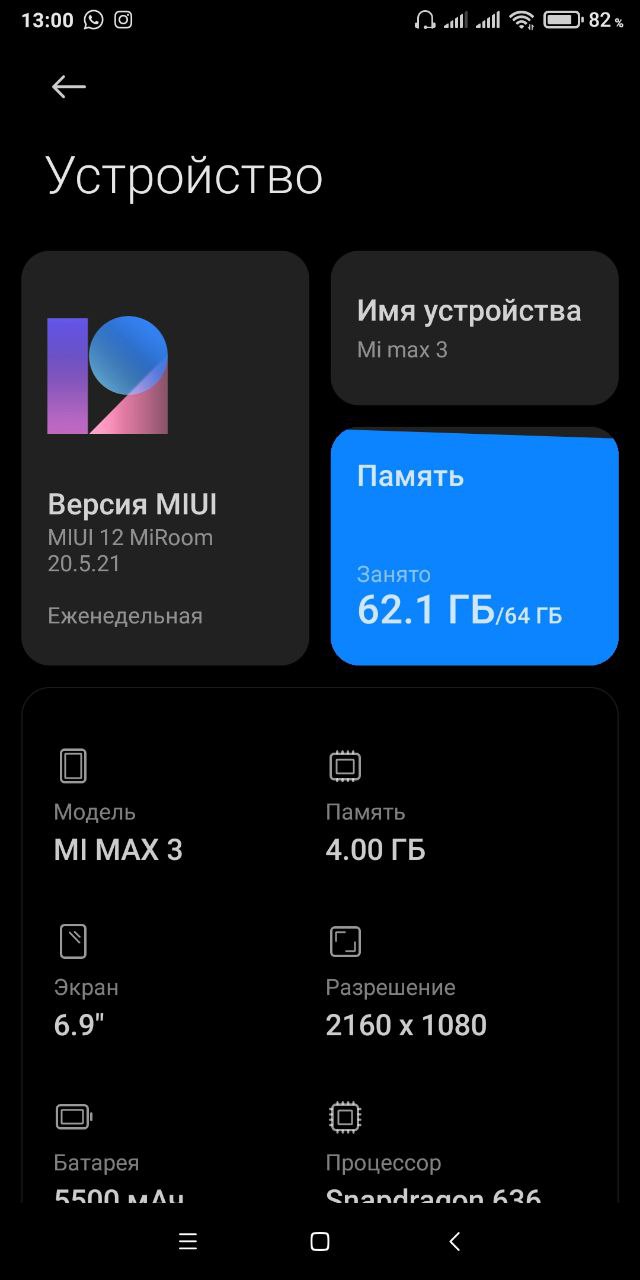The height and width of the screenshot is (1280, 640).
Task: Tap the system home button
Action: pos(320,1242)
